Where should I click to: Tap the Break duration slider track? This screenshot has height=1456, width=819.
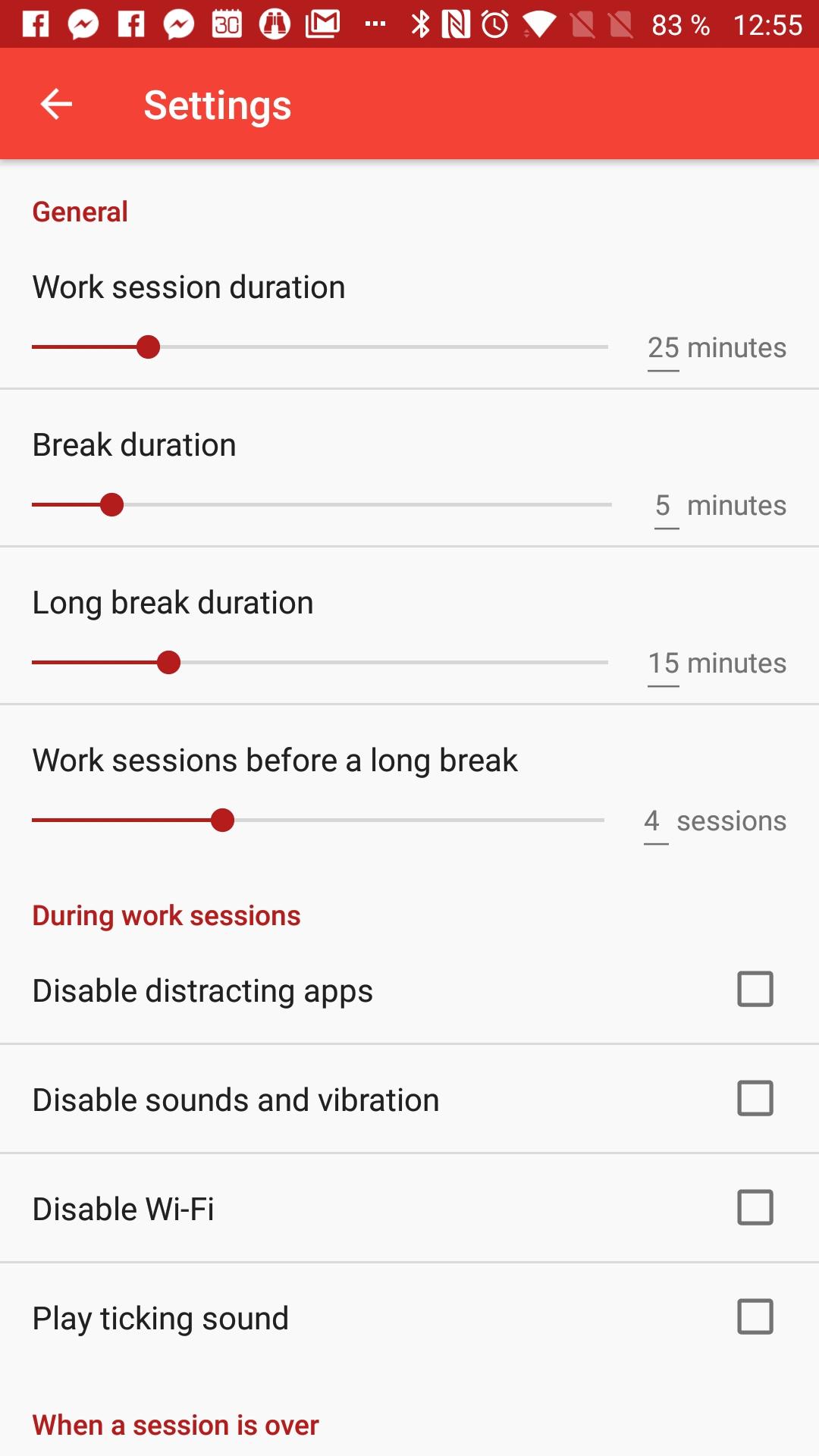[322, 505]
